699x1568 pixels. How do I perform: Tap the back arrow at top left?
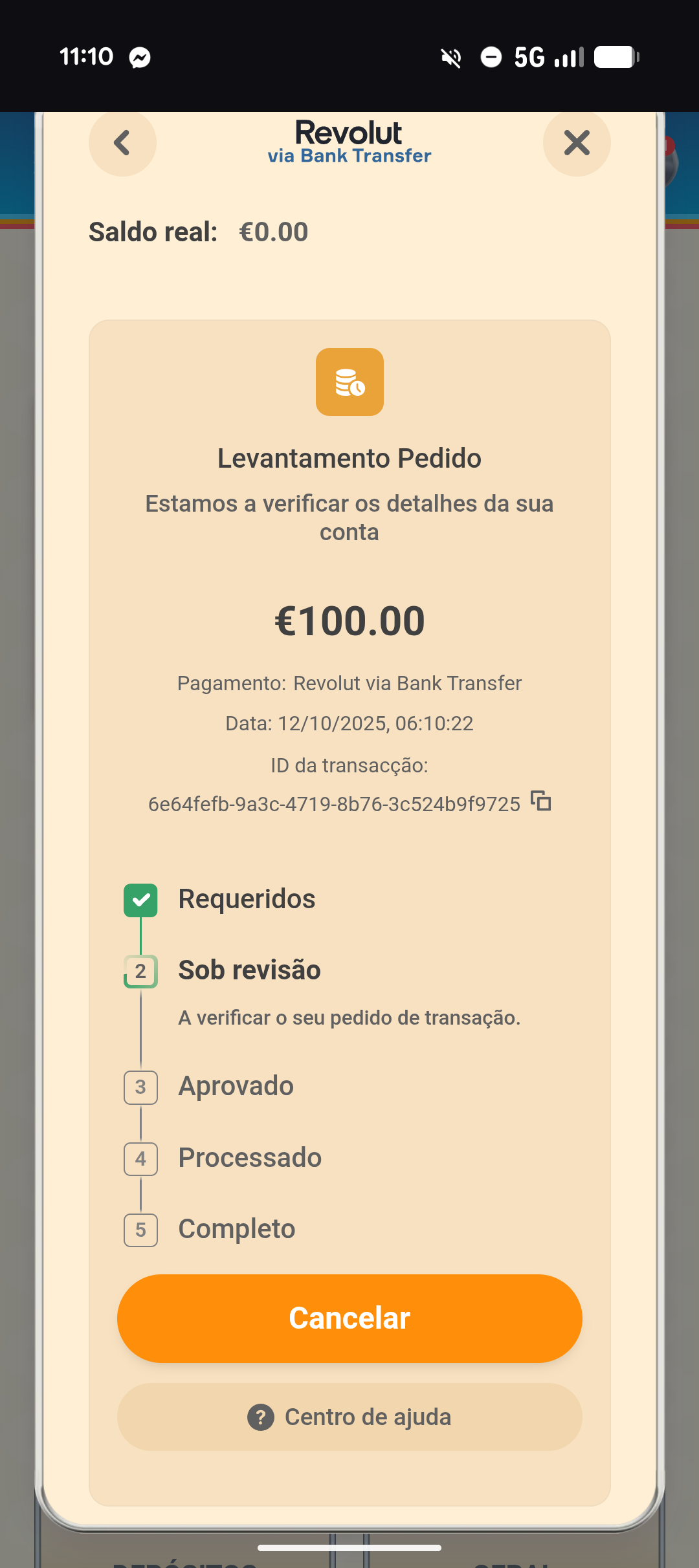click(122, 143)
